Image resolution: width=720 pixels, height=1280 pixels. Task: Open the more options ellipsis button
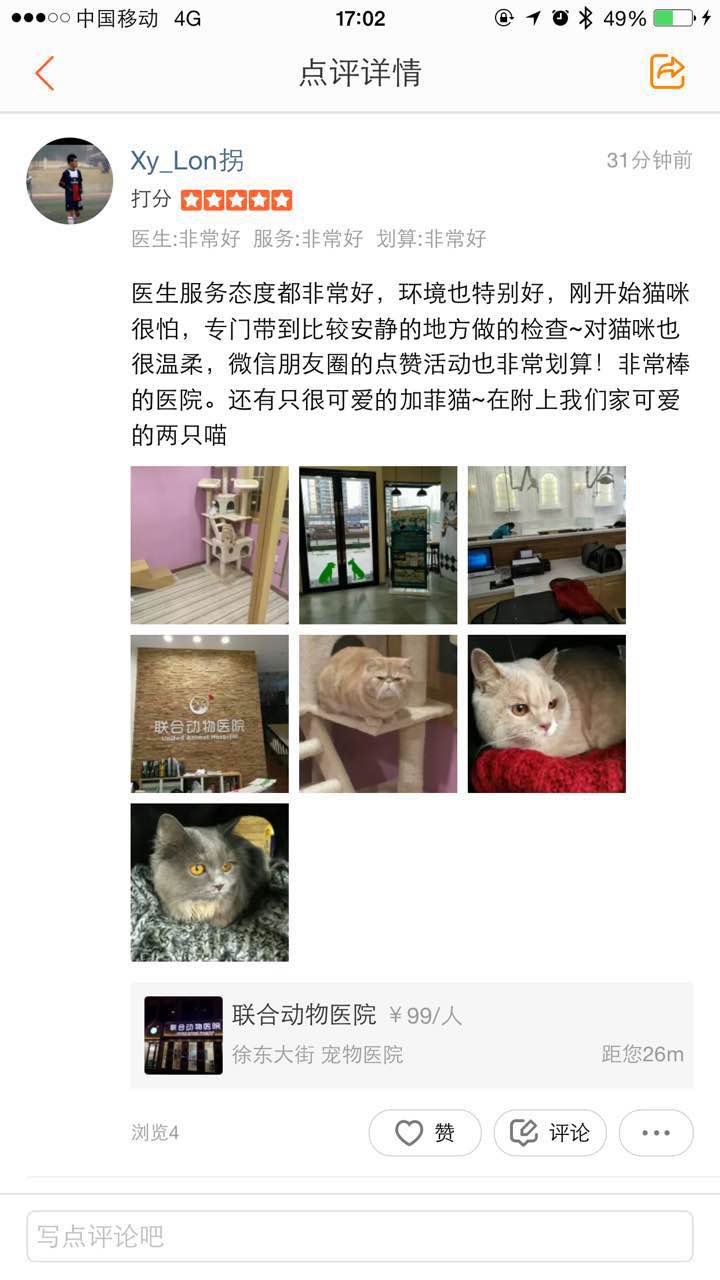[656, 1133]
